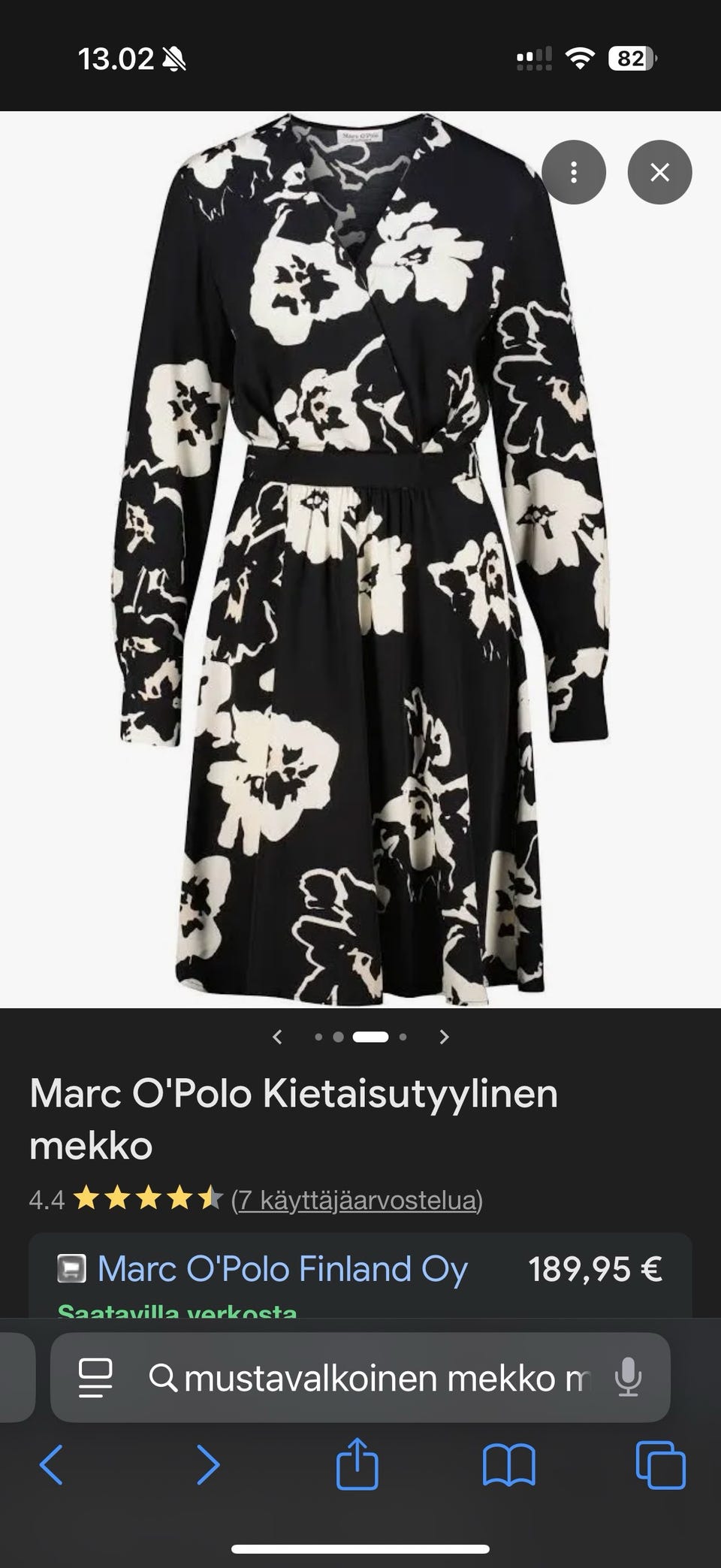Open Safari bookmarks
Viewport: 721px width, 1568px height.
click(x=508, y=1465)
